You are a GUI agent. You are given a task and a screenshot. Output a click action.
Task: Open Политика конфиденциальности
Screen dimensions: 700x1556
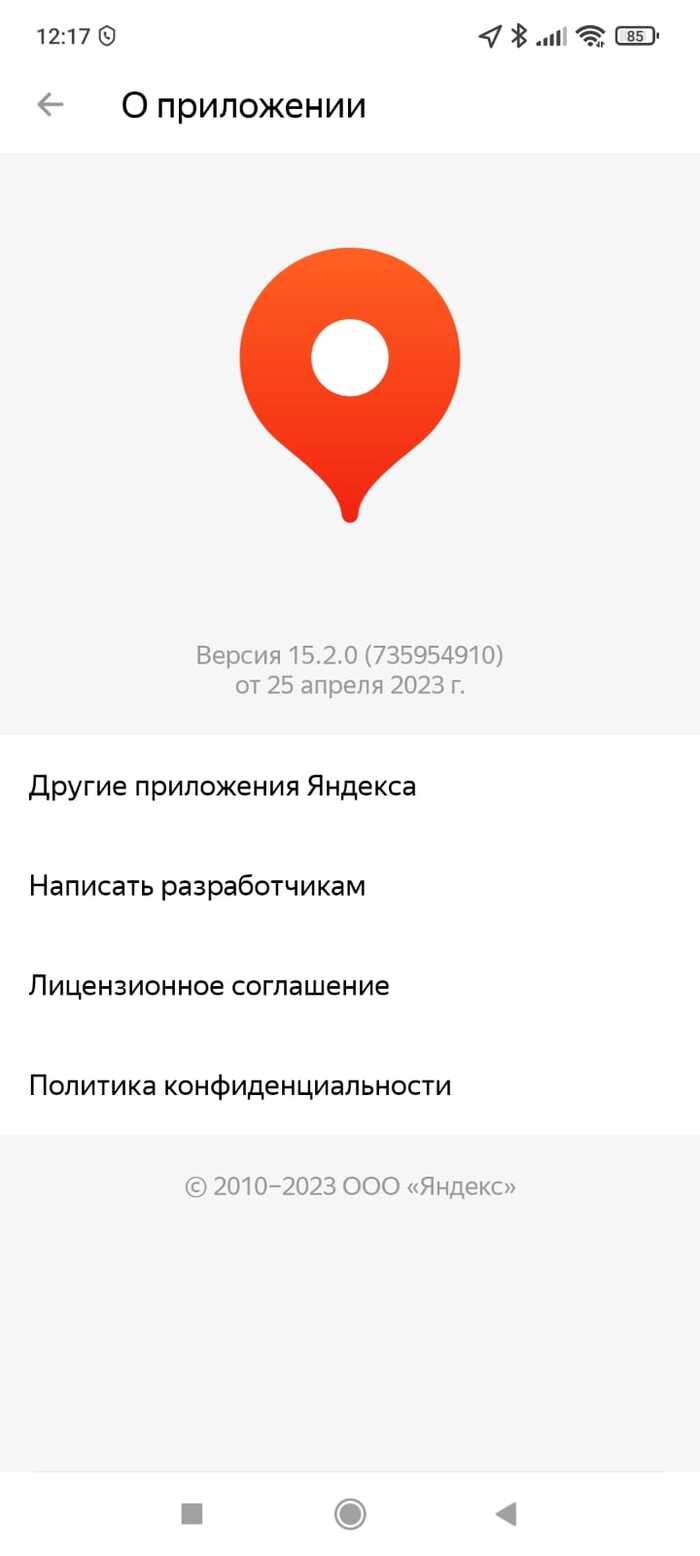240,1086
